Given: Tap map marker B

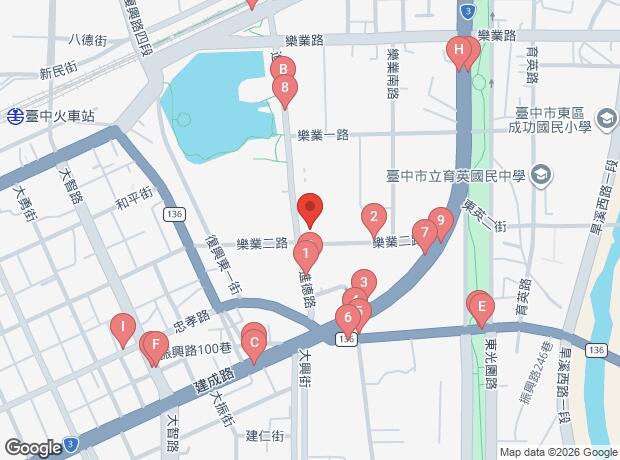Looking at the screenshot, I should coord(283,69).
